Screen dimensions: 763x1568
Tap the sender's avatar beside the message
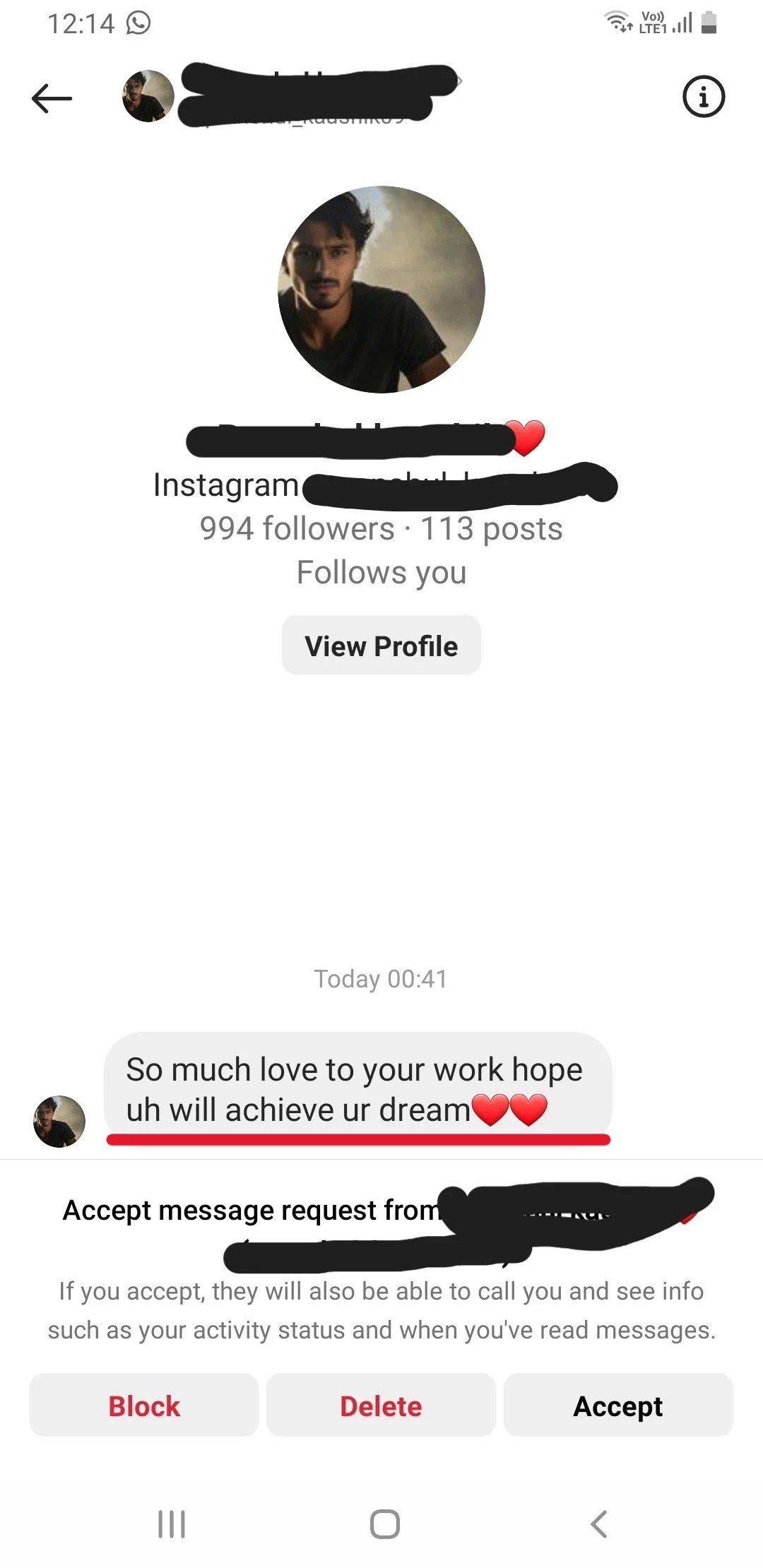(59, 1121)
